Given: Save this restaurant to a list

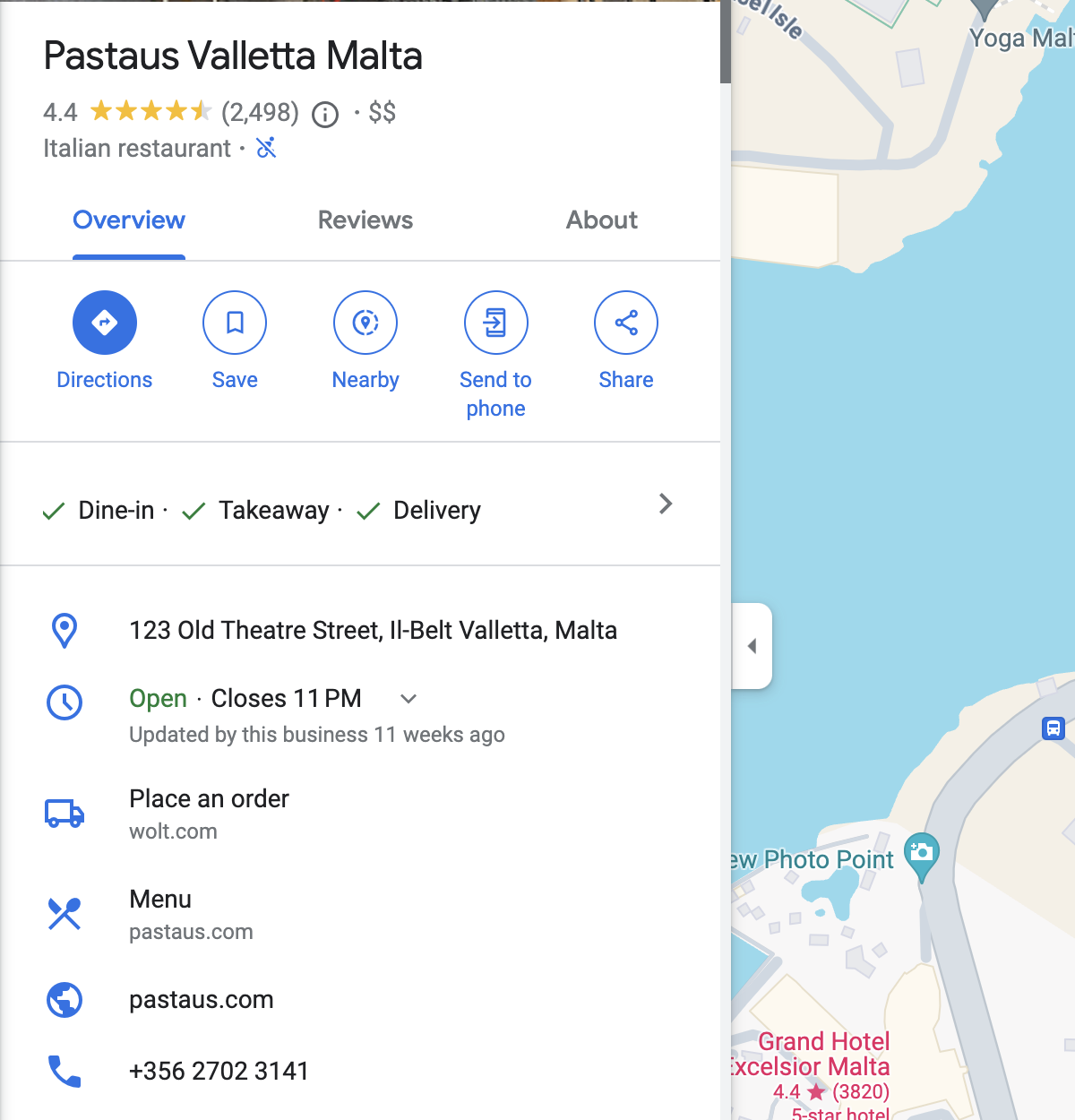Looking at the screenshot, I should 235,323.
